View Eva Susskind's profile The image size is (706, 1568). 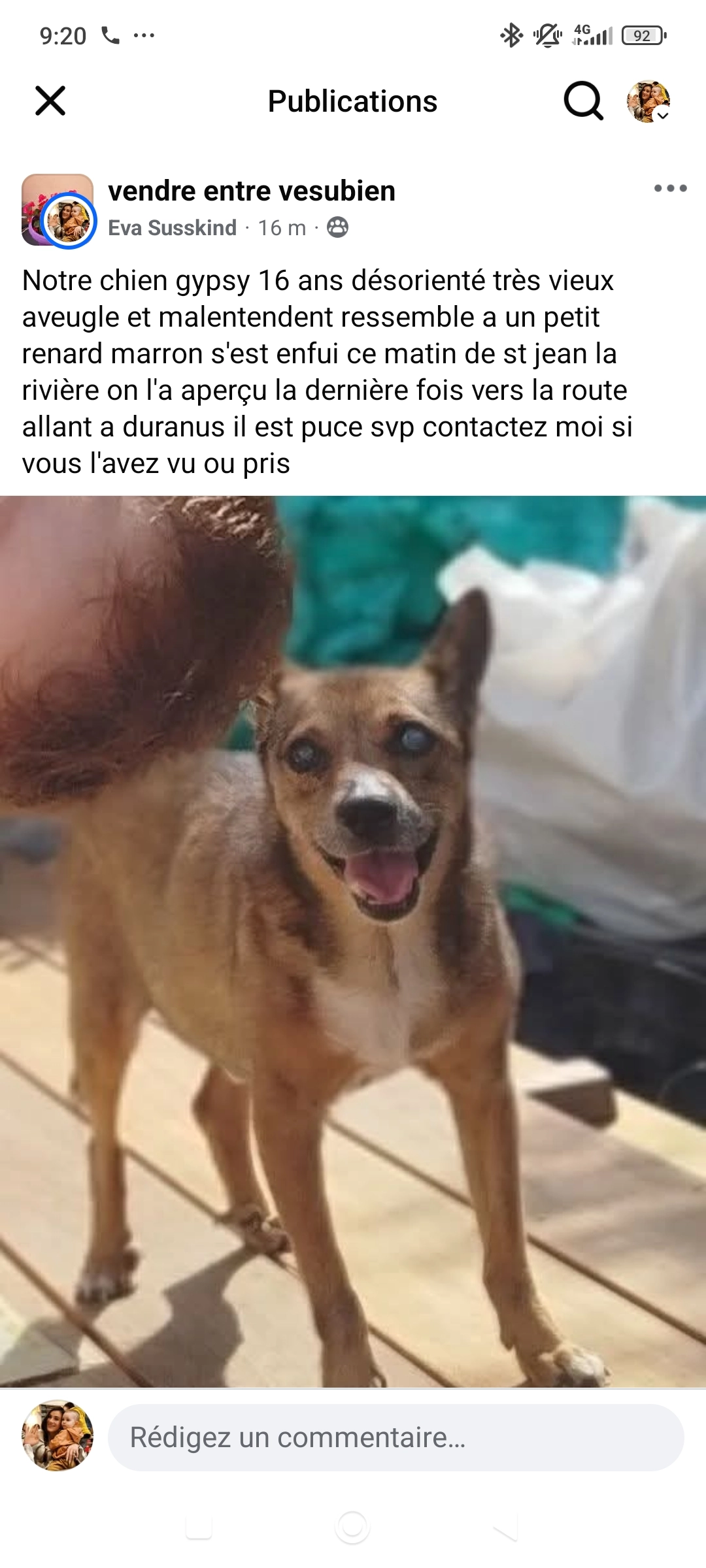click(172, 228)
